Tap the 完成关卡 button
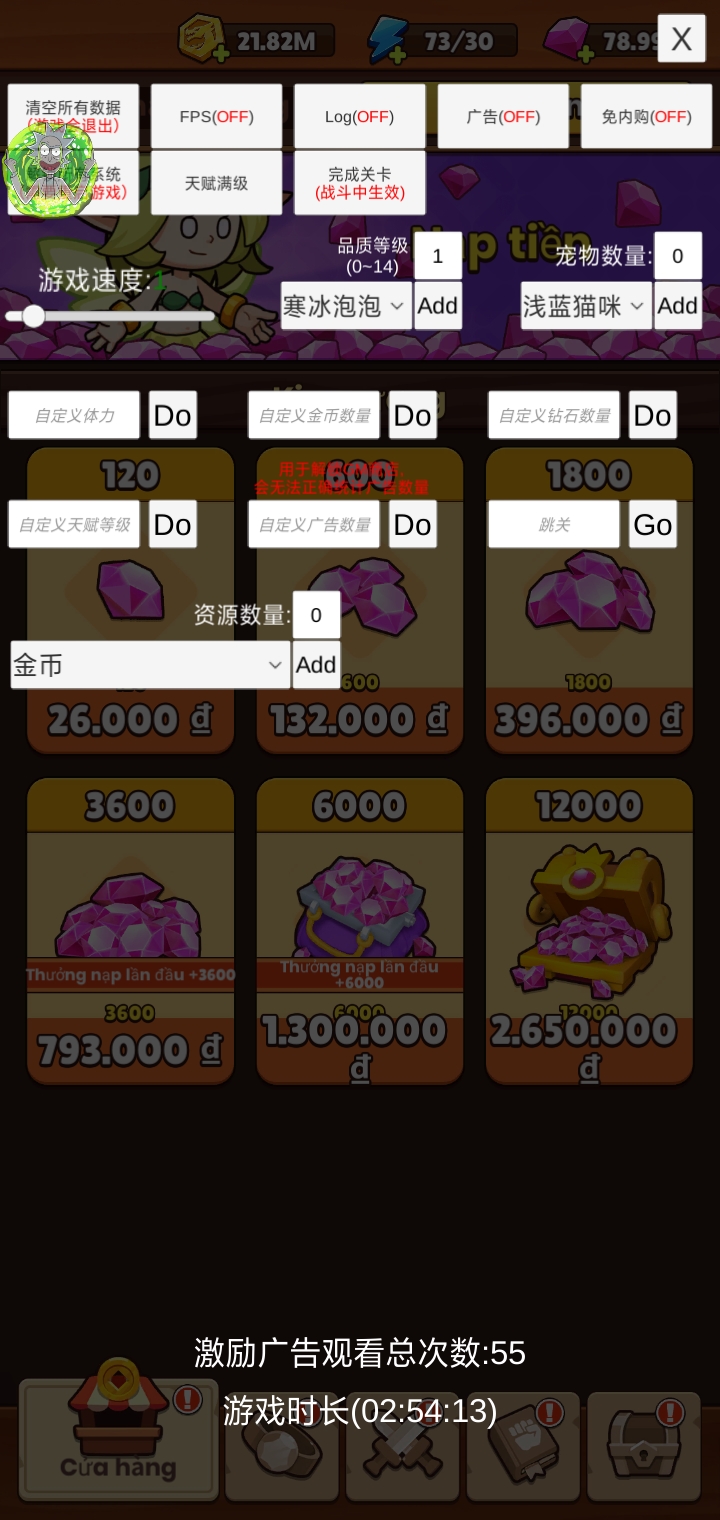Viewport: 720px width, 1520px height. pyautogui.click(x=359, y=183)
